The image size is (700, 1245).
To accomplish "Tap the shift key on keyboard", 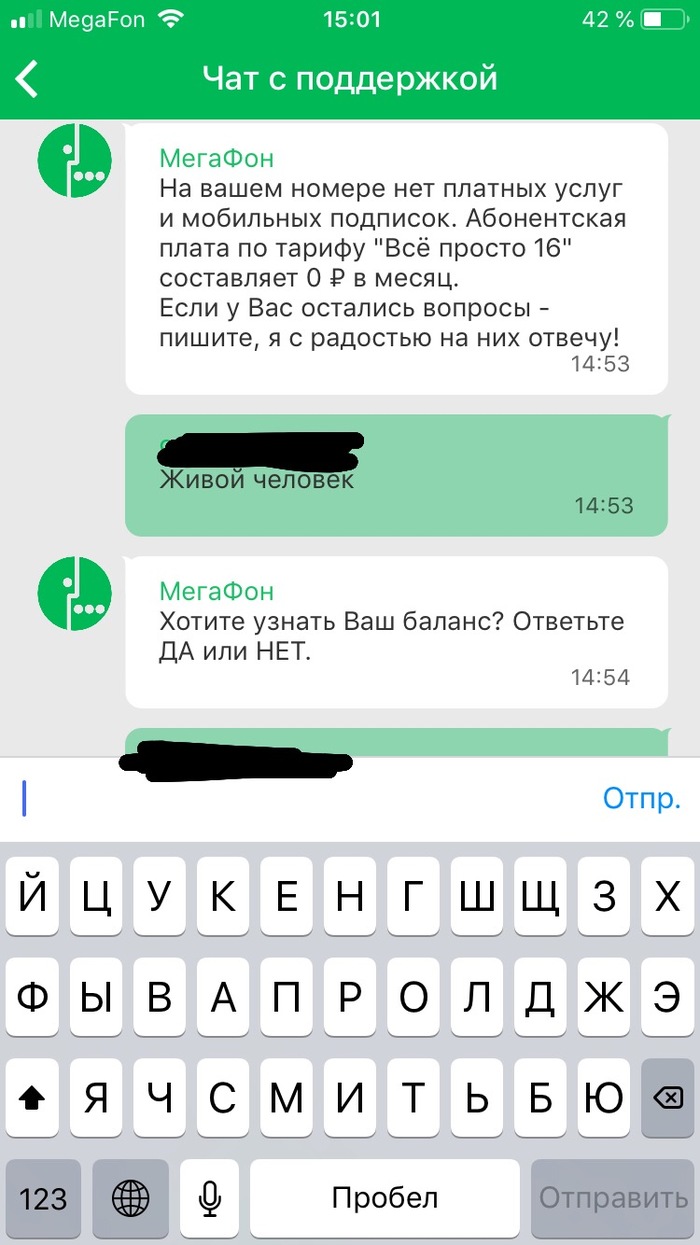I will click(34, 1099).
